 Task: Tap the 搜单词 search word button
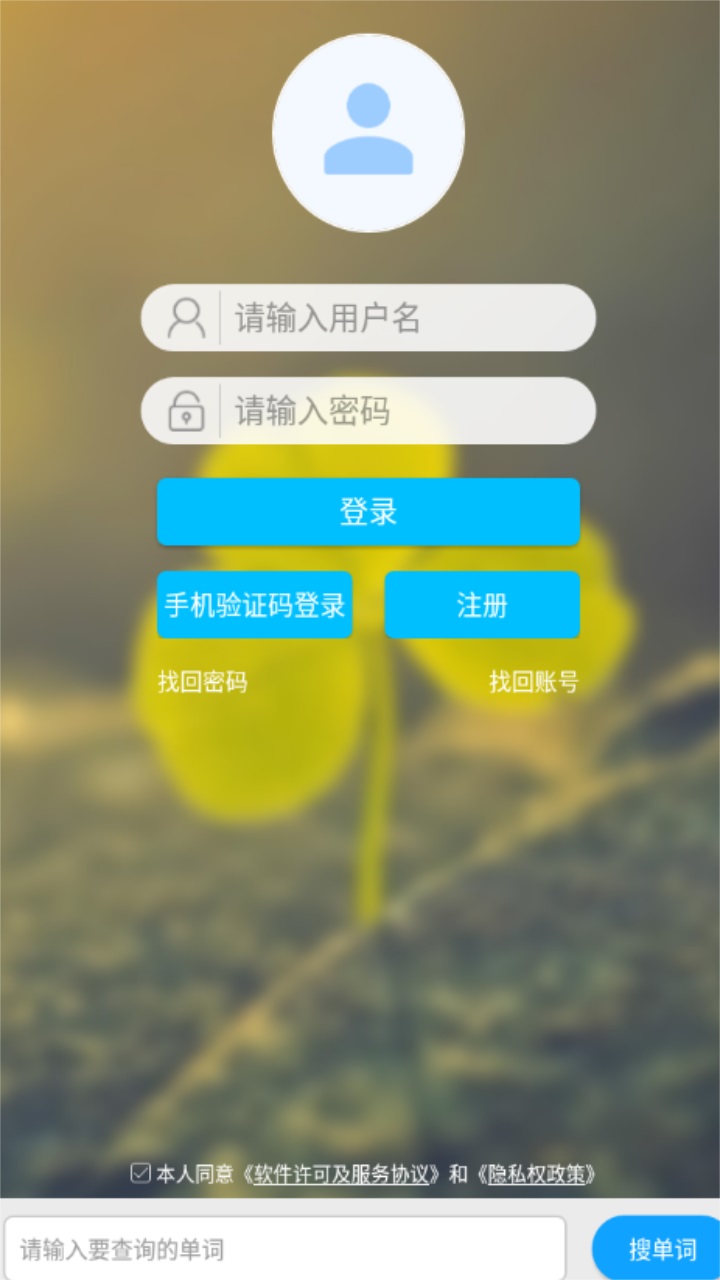click(x=661, y=1249)
